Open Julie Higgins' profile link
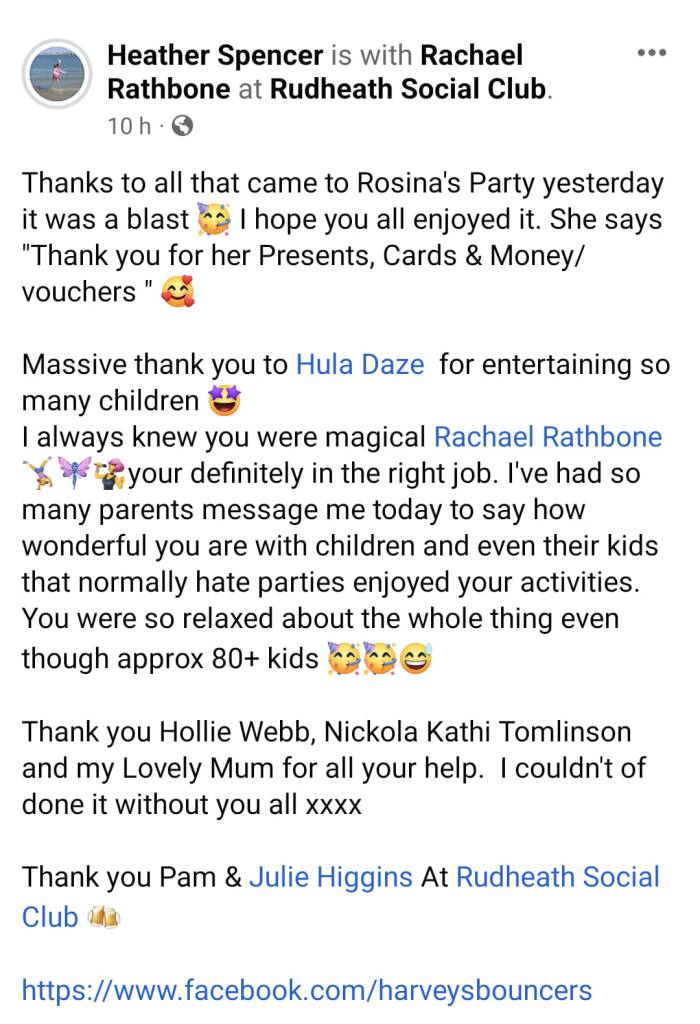 click(330, 877)
